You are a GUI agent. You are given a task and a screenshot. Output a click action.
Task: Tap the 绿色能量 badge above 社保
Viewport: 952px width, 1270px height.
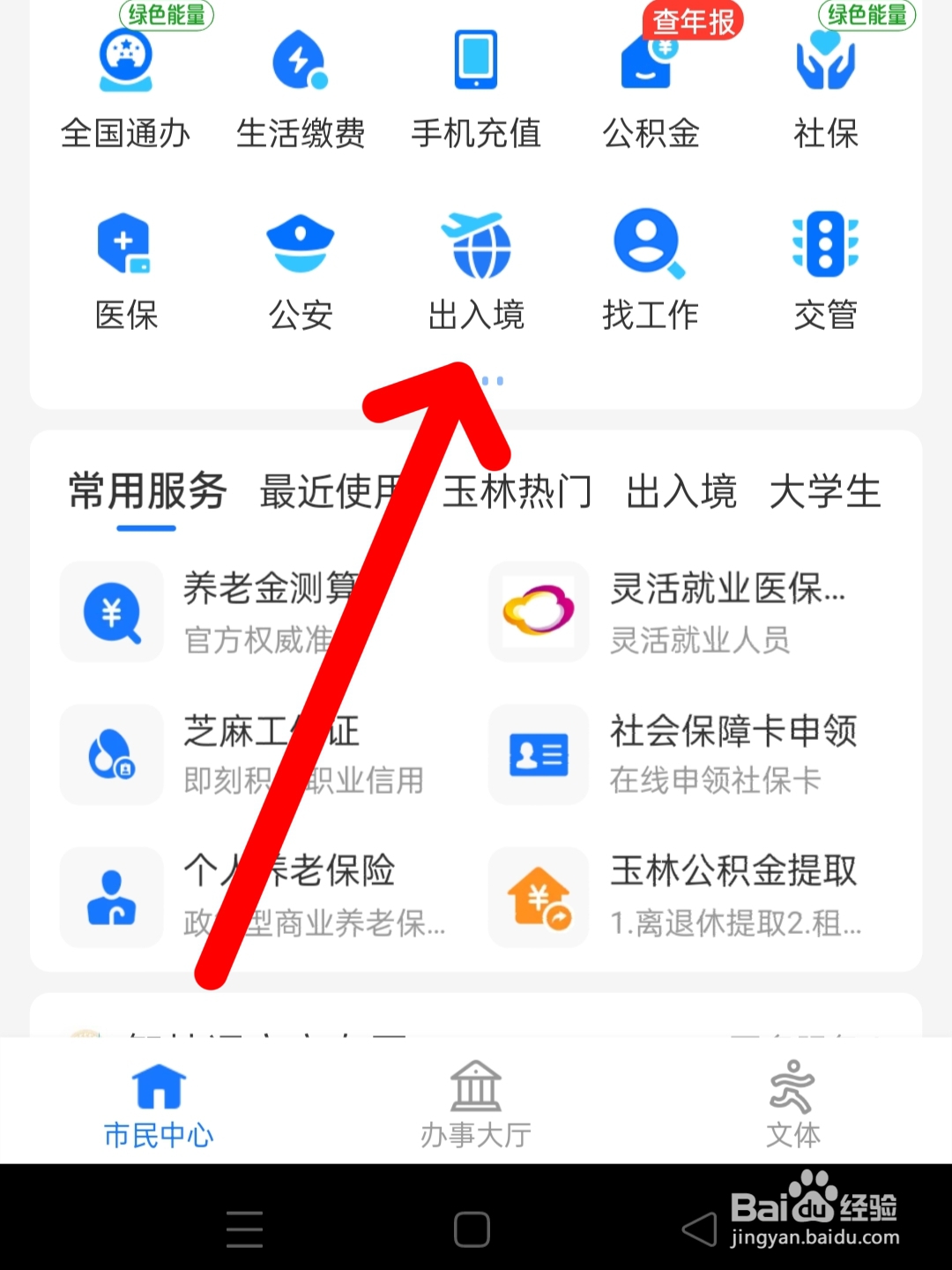[867, 15]
